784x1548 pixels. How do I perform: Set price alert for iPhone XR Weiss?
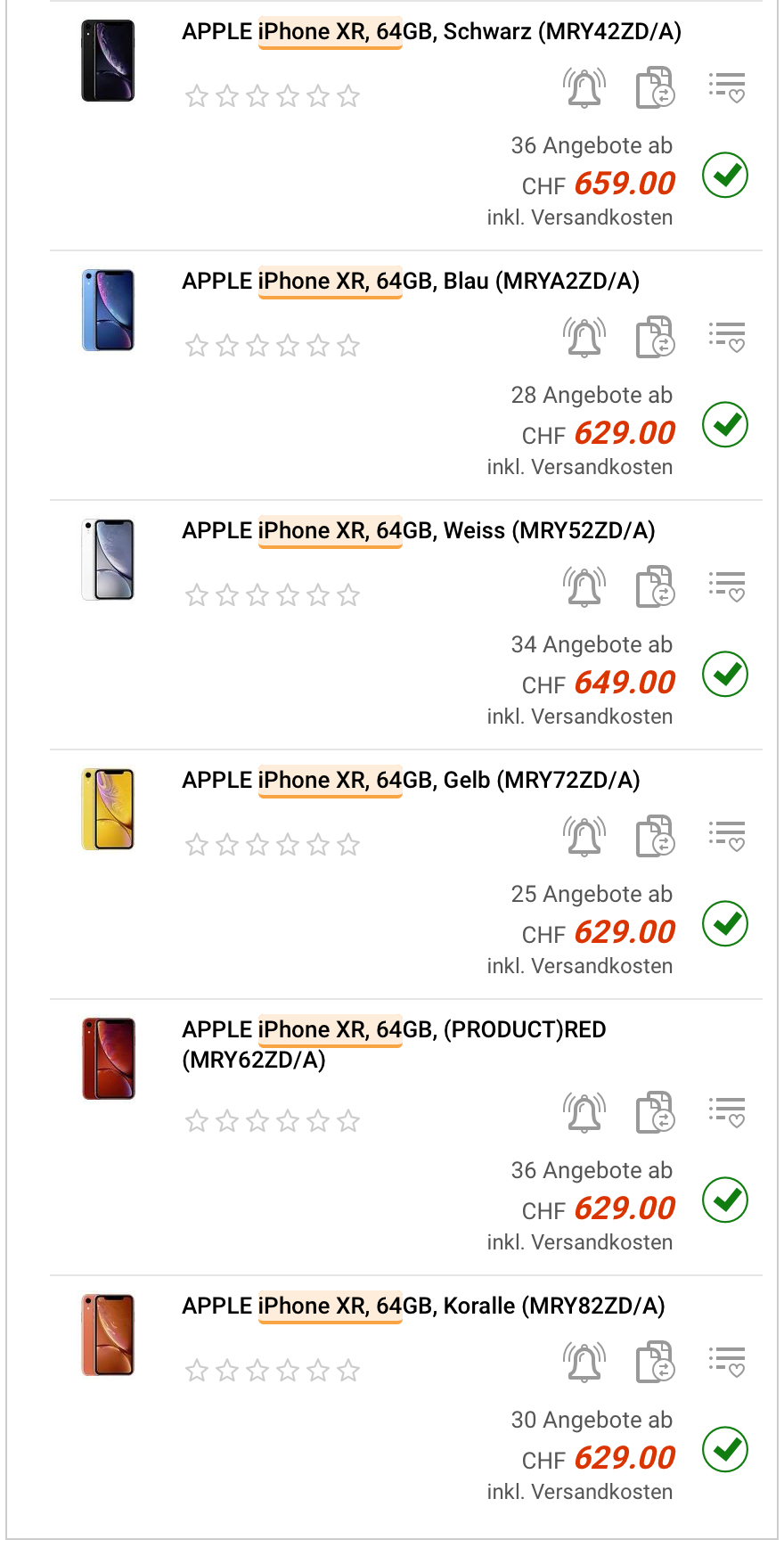point(584,587)
